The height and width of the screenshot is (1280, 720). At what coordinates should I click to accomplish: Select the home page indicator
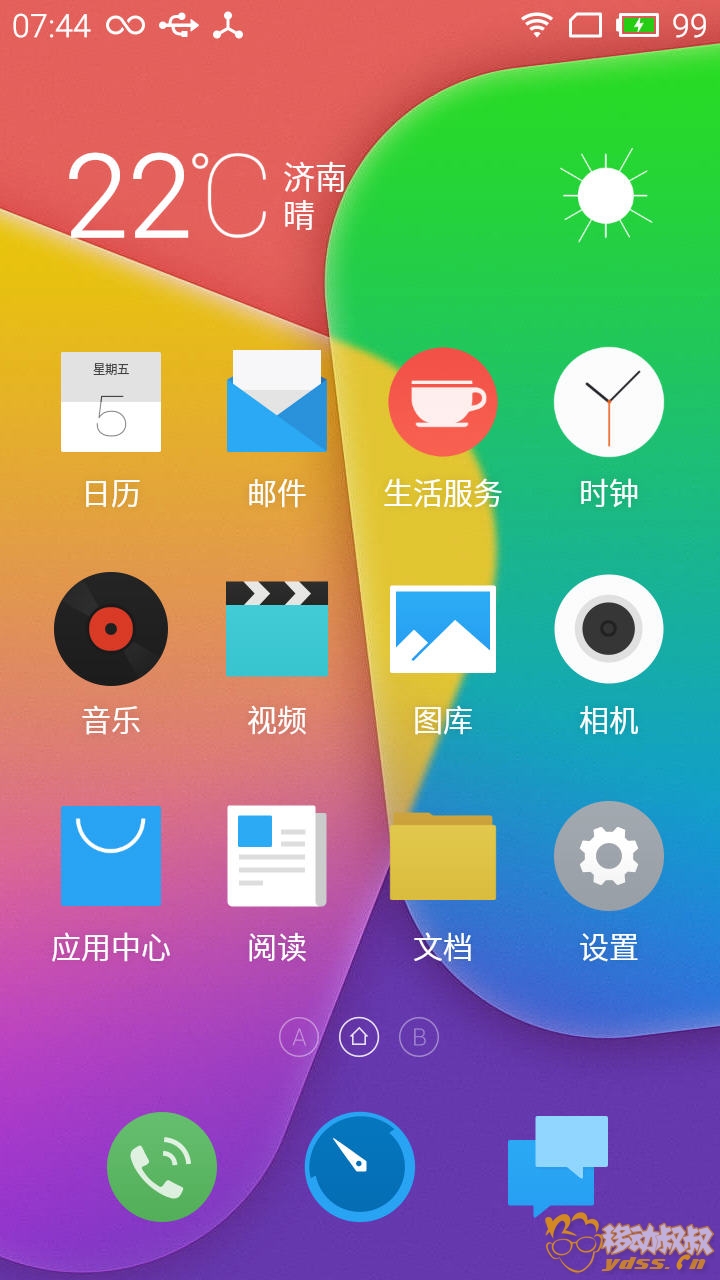point(359,1037)
